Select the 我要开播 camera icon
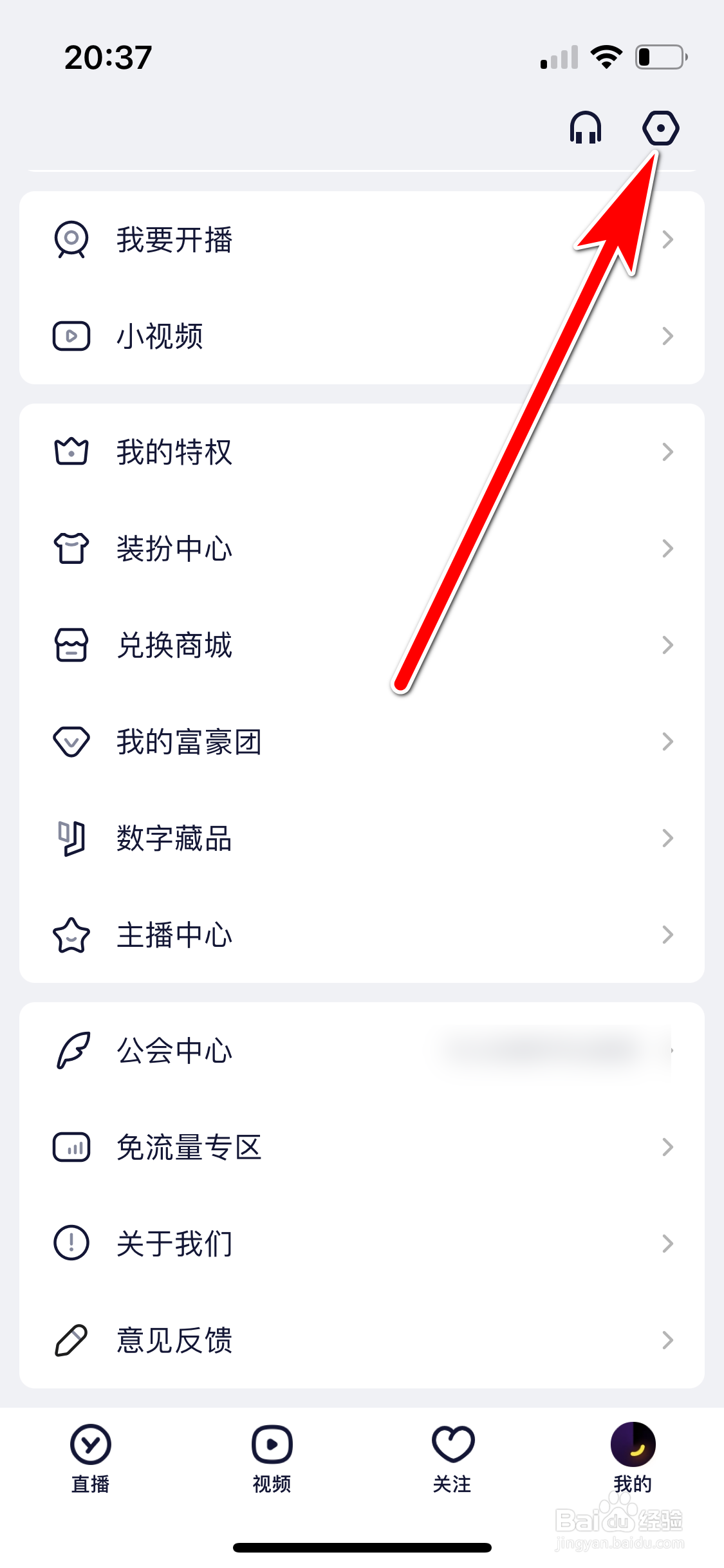 click(71, 241)
